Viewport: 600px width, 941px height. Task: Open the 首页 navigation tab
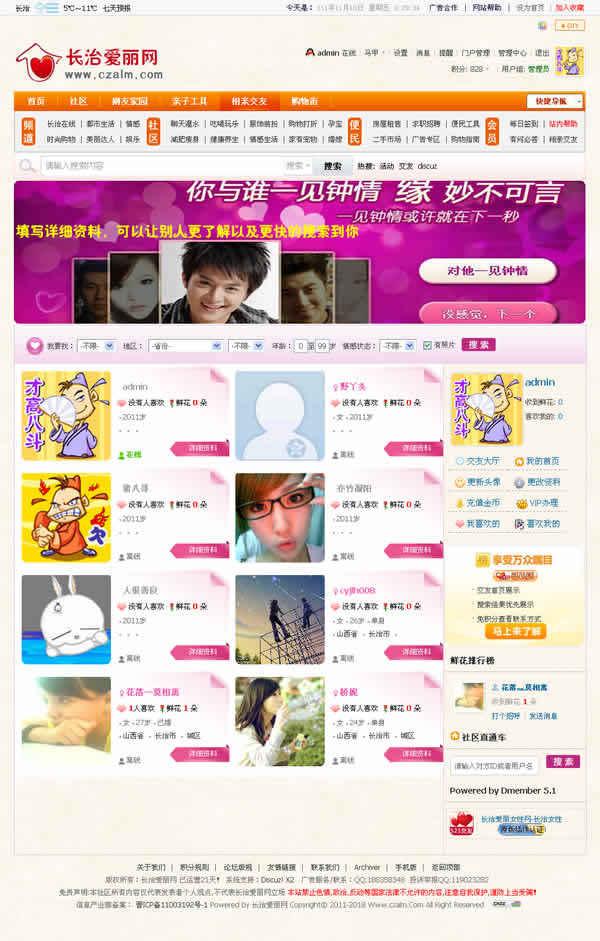(36, 101)
